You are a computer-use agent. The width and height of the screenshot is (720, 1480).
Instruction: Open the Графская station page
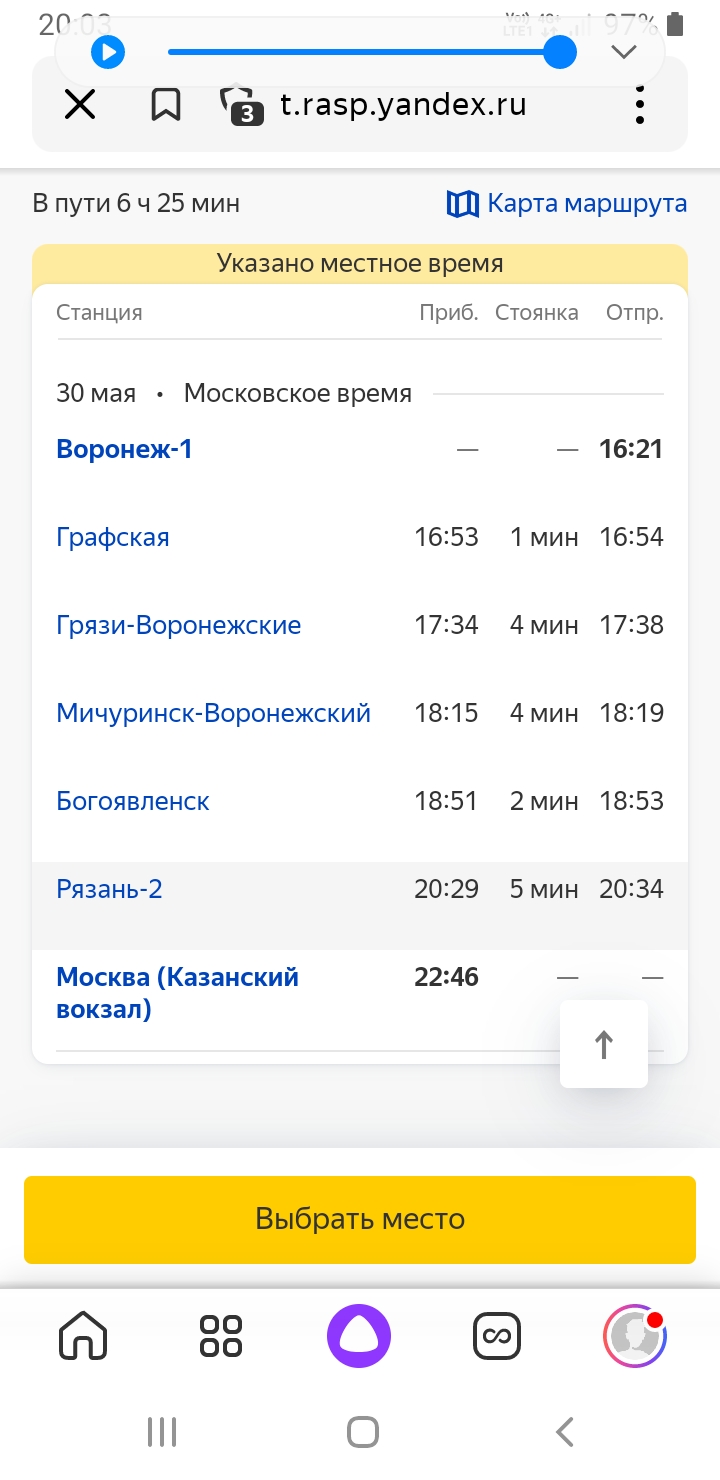click(113, 537)
